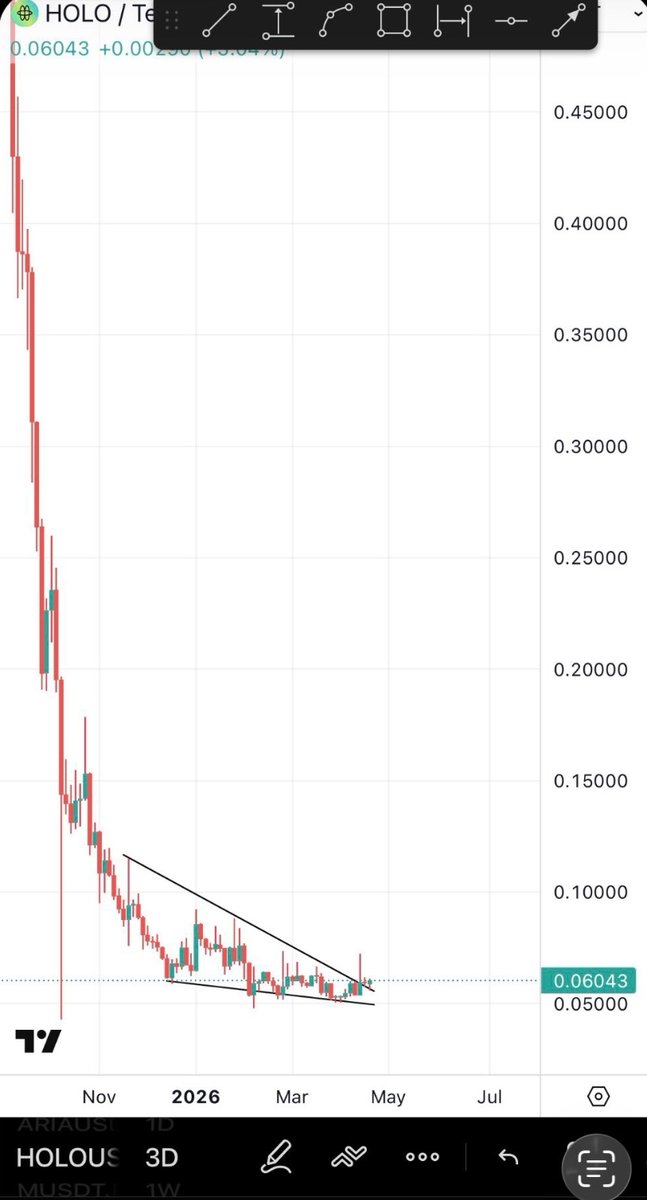Select the horizontal line tool
Image resolution: width=647 pixels, height=1200 pixels.
[x=511, y=21]
